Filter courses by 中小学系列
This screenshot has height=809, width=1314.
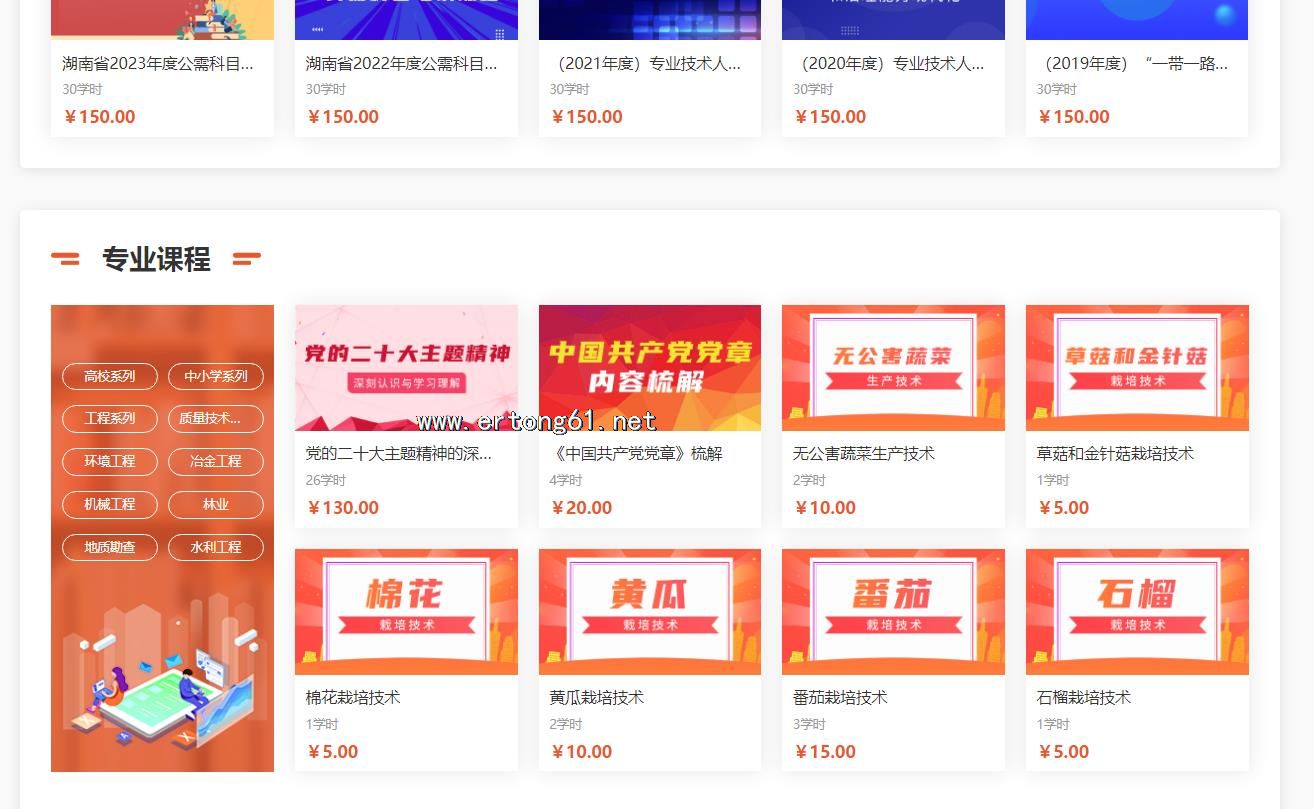216,376
